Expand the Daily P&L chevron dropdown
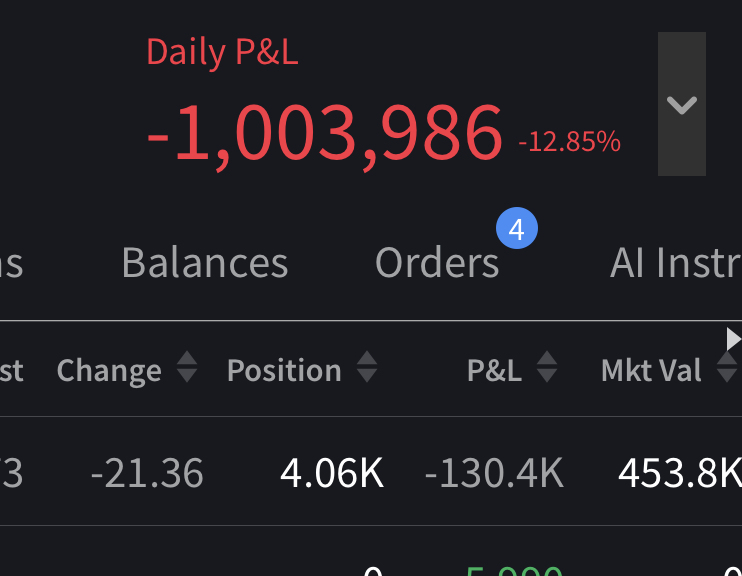The width and height of the screenshot is (742, 576). pos(681,104)
